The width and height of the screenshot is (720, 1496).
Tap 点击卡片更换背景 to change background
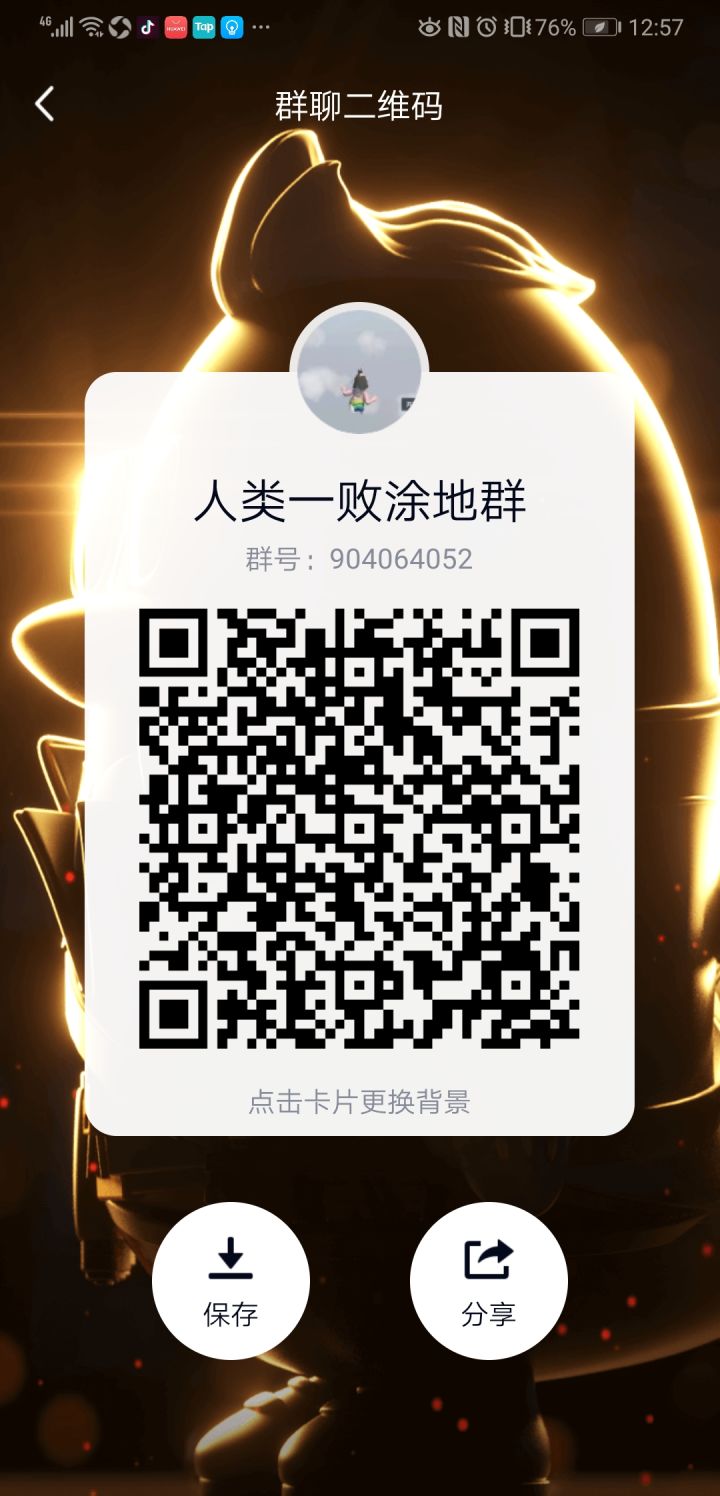point(360,1102)
